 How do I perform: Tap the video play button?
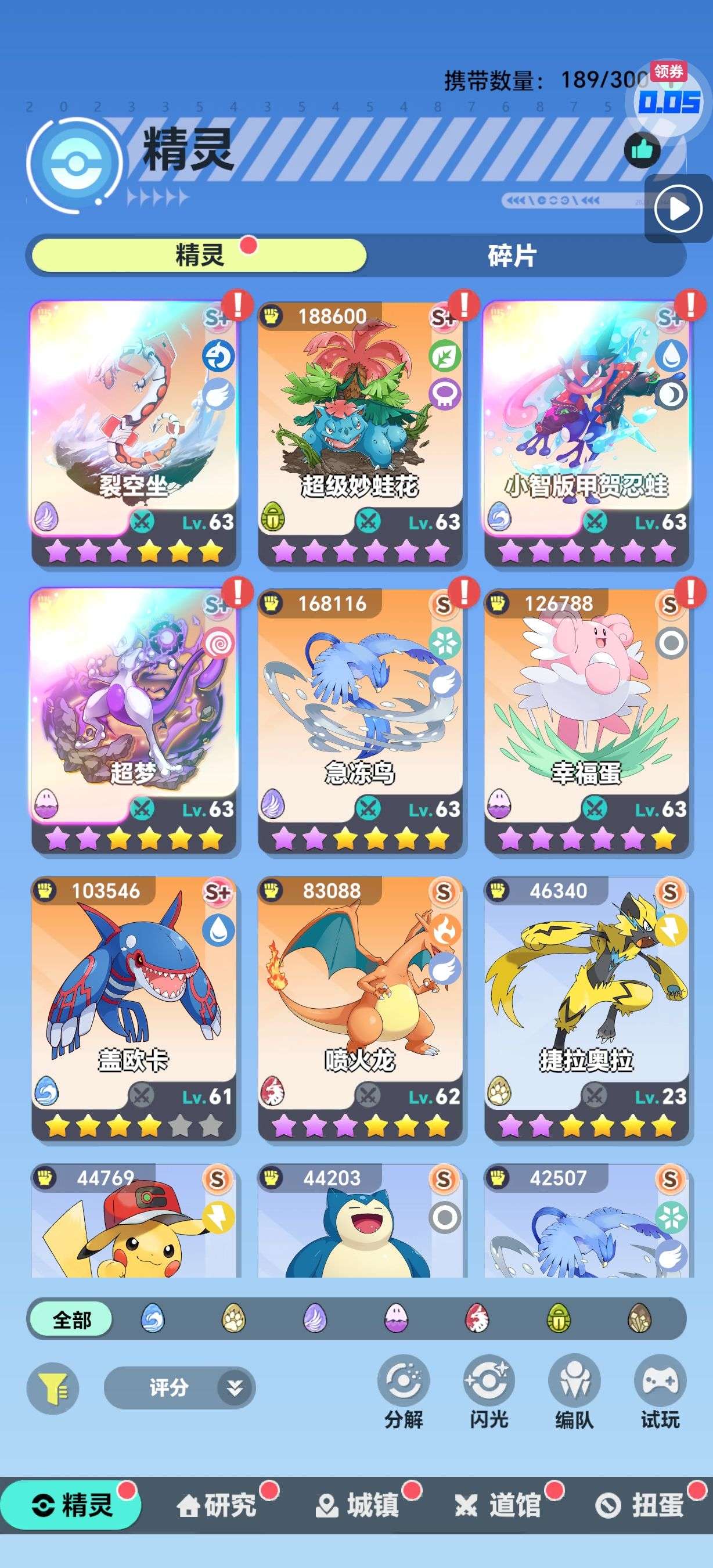point(678,209)
